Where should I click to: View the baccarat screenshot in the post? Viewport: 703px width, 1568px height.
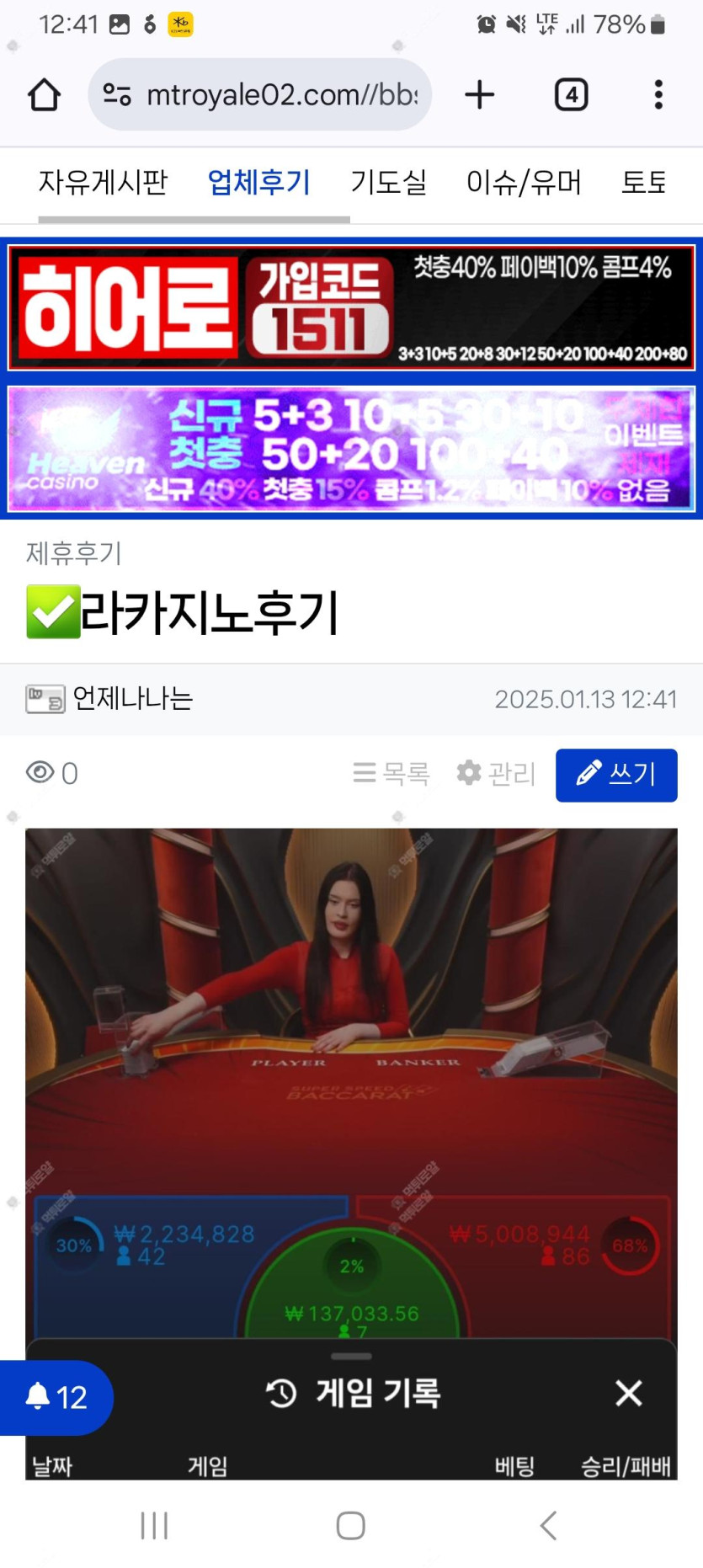point(351,1053)
